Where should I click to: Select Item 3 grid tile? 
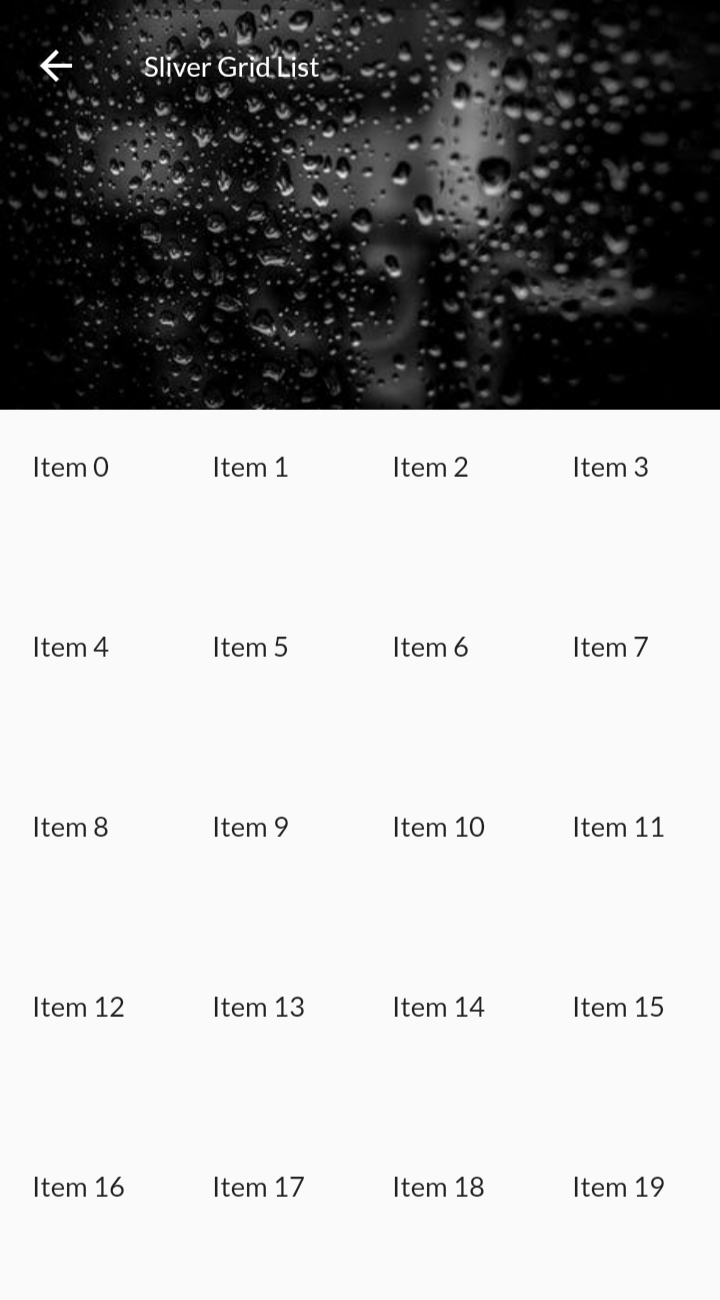(x=610, y=467)
